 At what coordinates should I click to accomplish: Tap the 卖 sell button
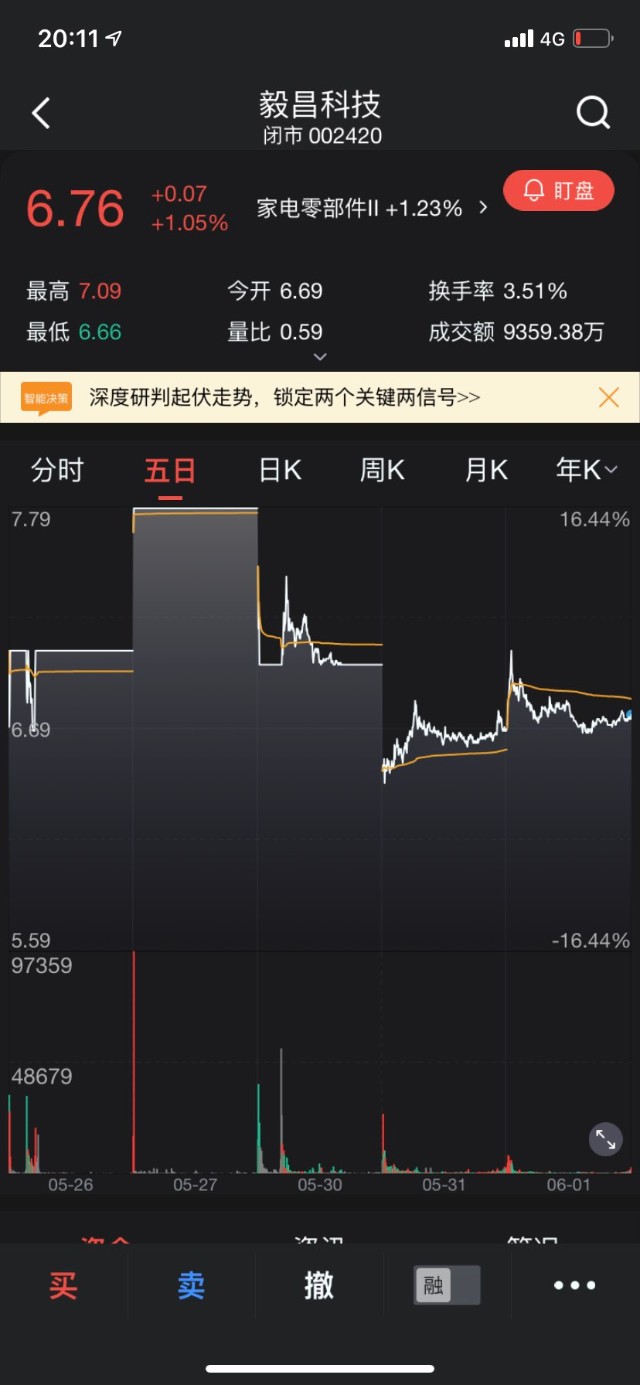[191, 1285]
